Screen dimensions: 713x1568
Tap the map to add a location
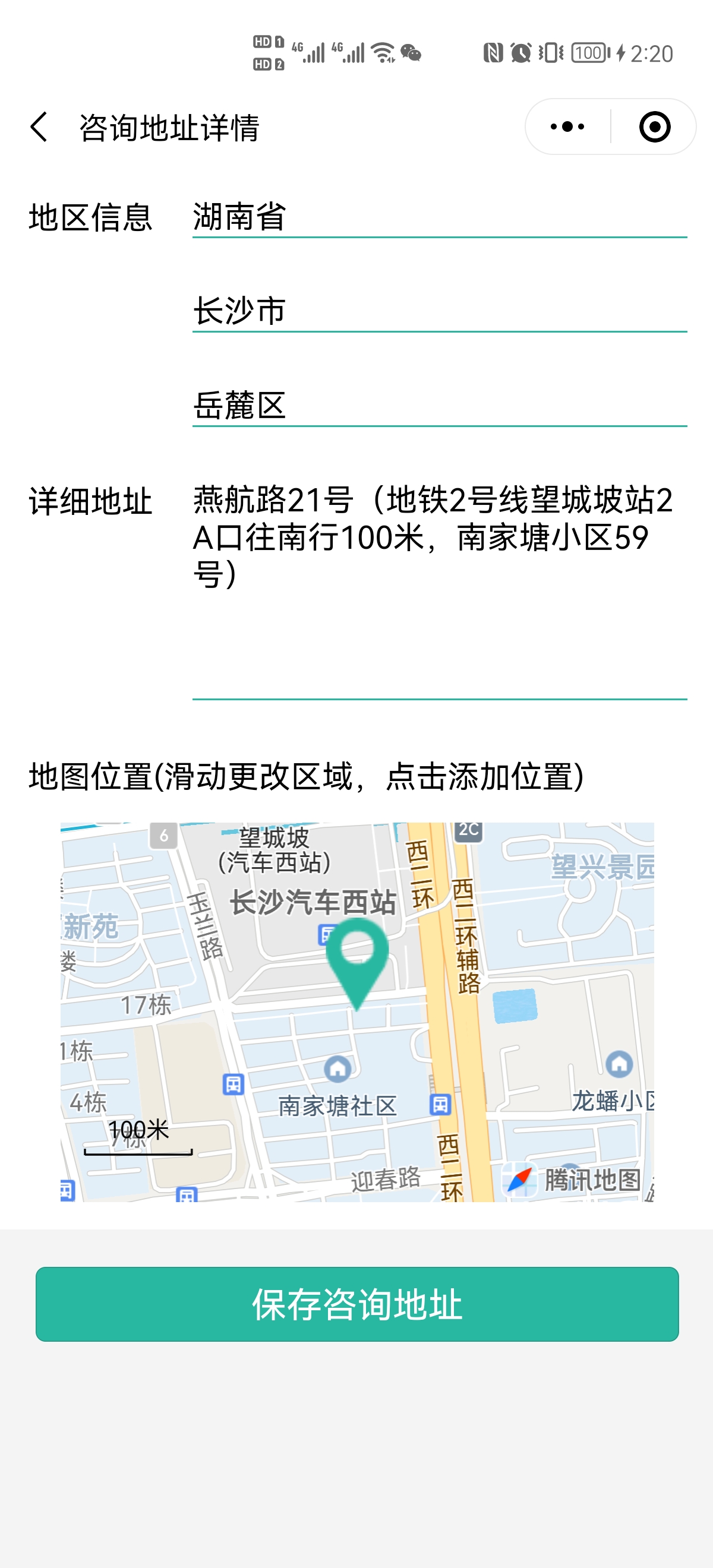pyautogui.click(x=357, y=1011)
